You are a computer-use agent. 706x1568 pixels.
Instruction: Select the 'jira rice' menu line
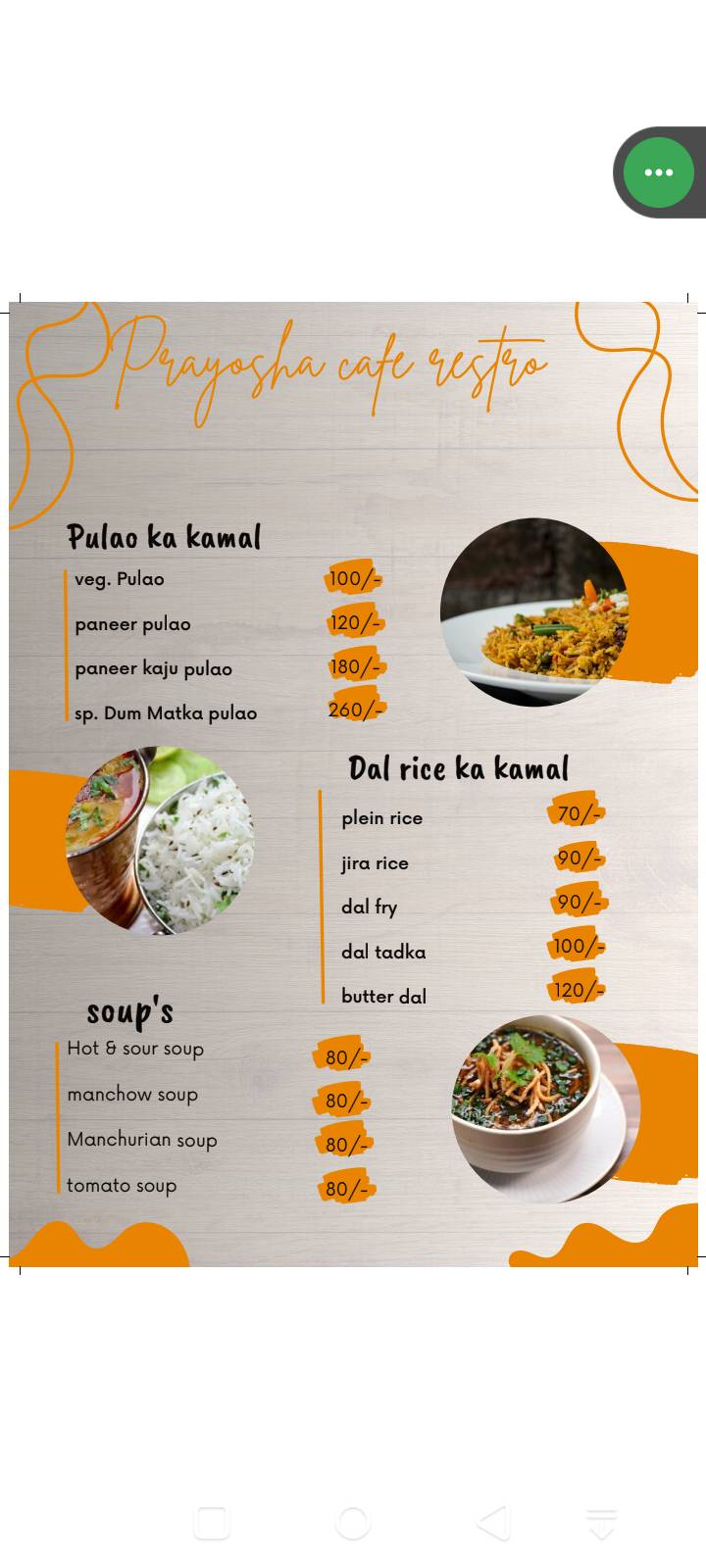374,863
